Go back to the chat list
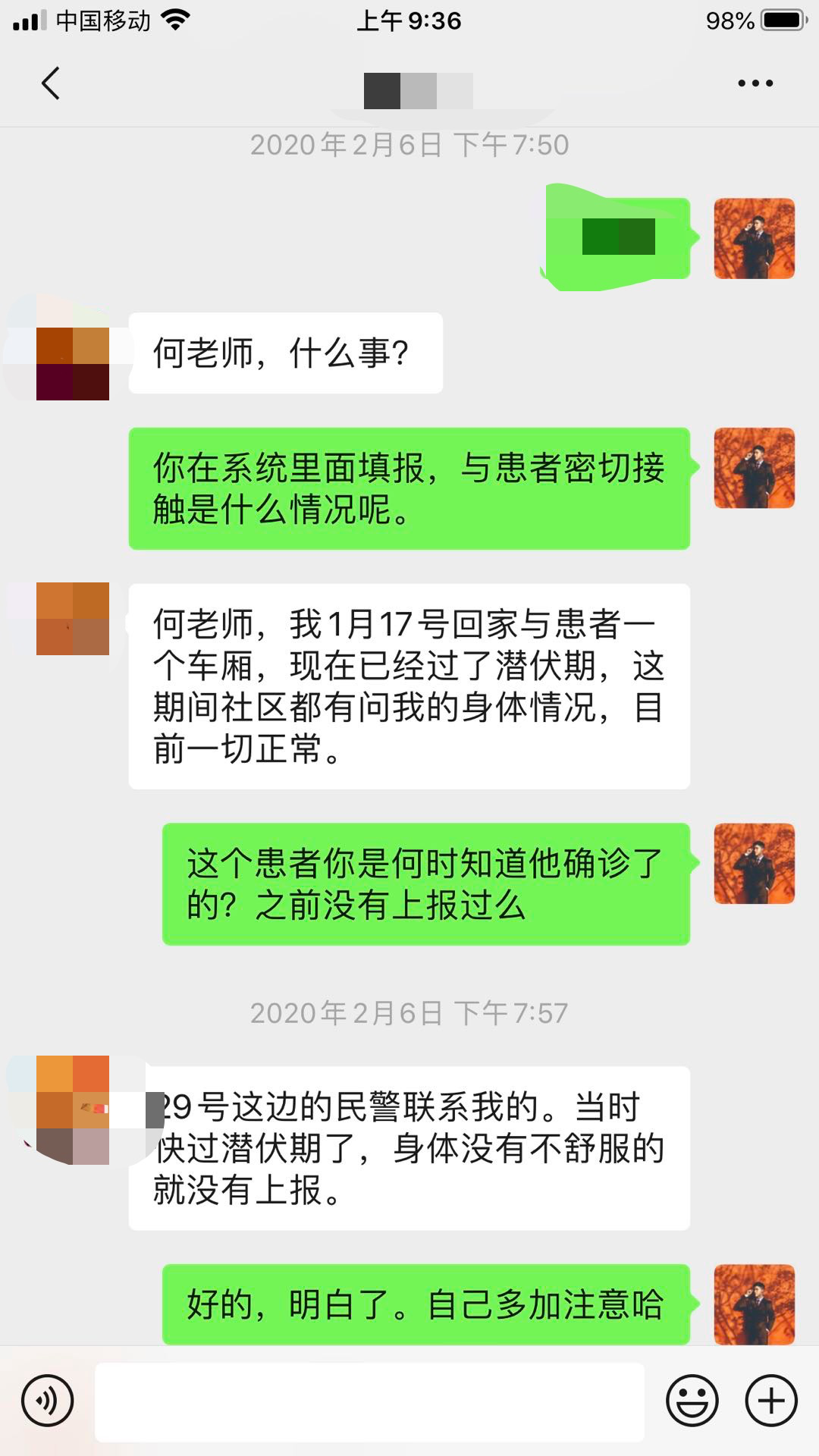The width and height of the screenshot is (819, 1456). click(51, 83)
